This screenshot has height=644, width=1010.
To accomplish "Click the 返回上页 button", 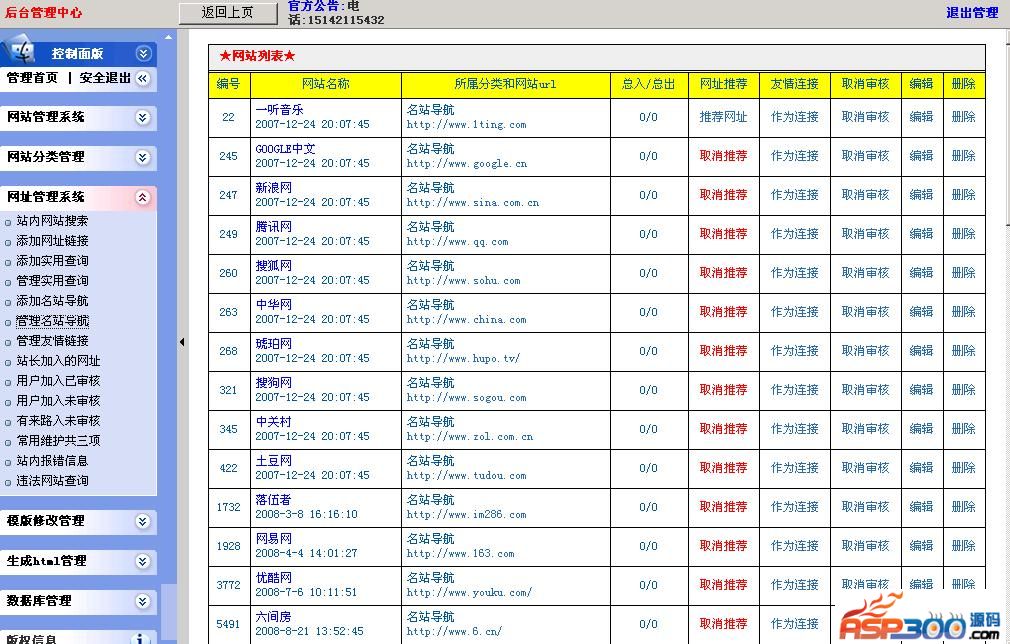I will (228, 13).
